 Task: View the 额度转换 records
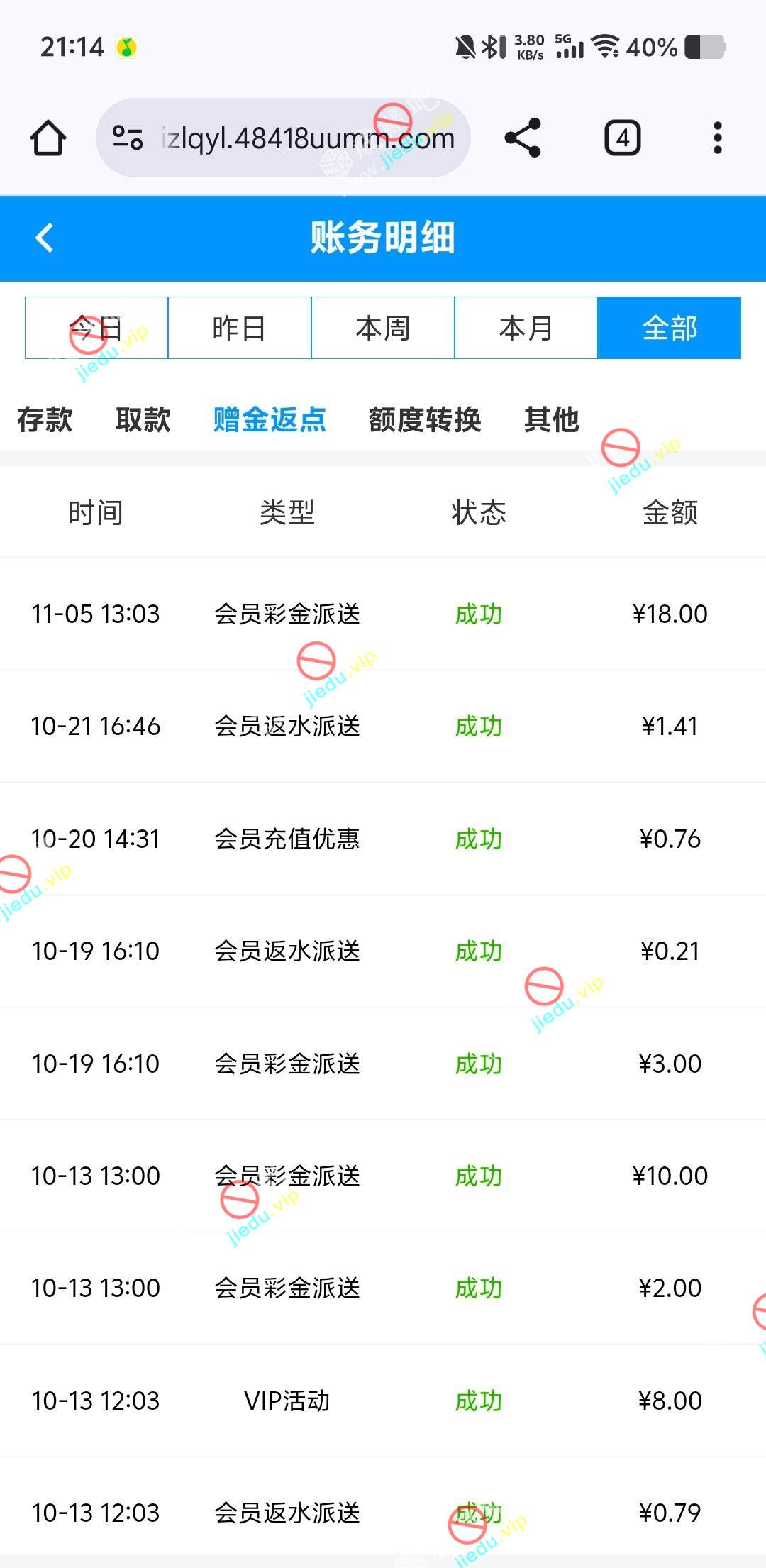425,419
